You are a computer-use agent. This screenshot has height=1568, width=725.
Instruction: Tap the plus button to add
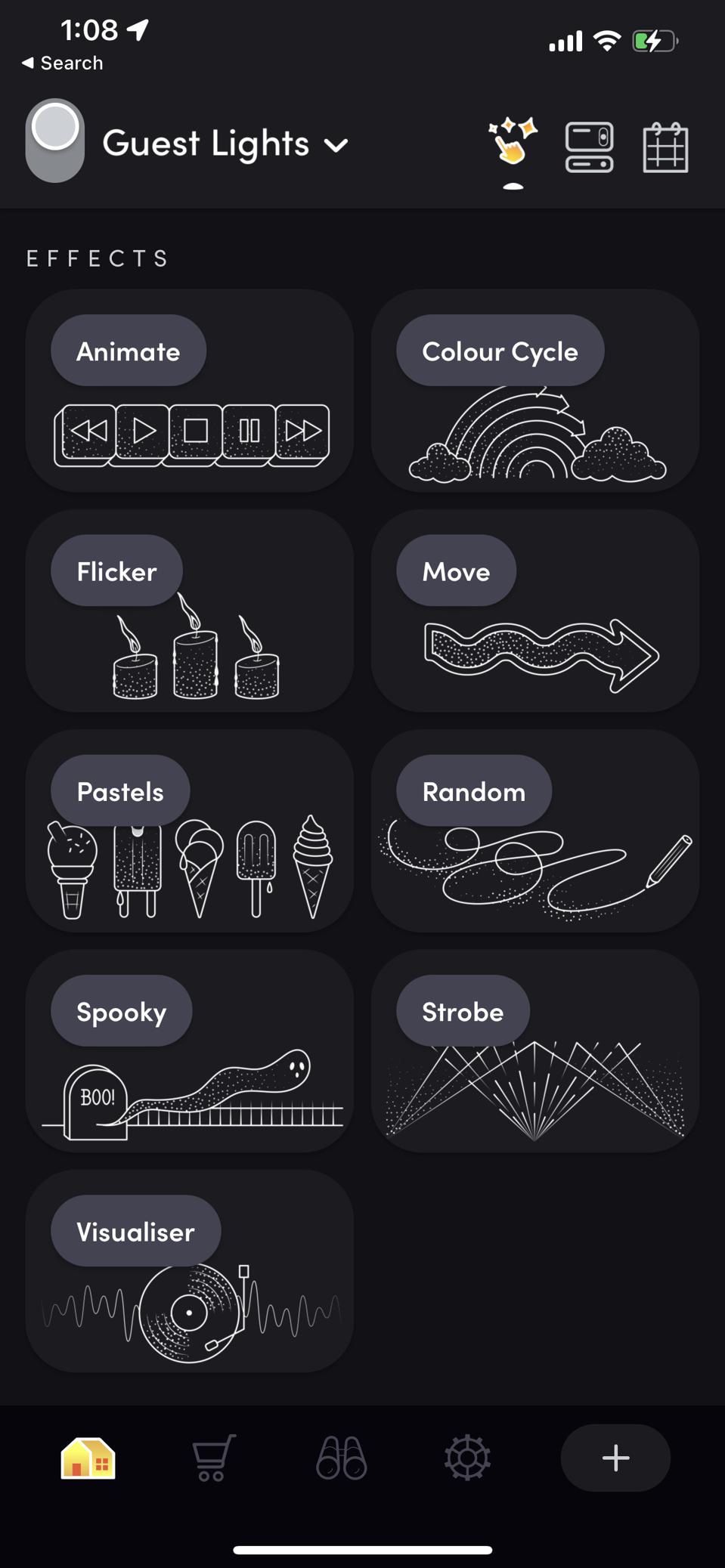coord(615,1458)
